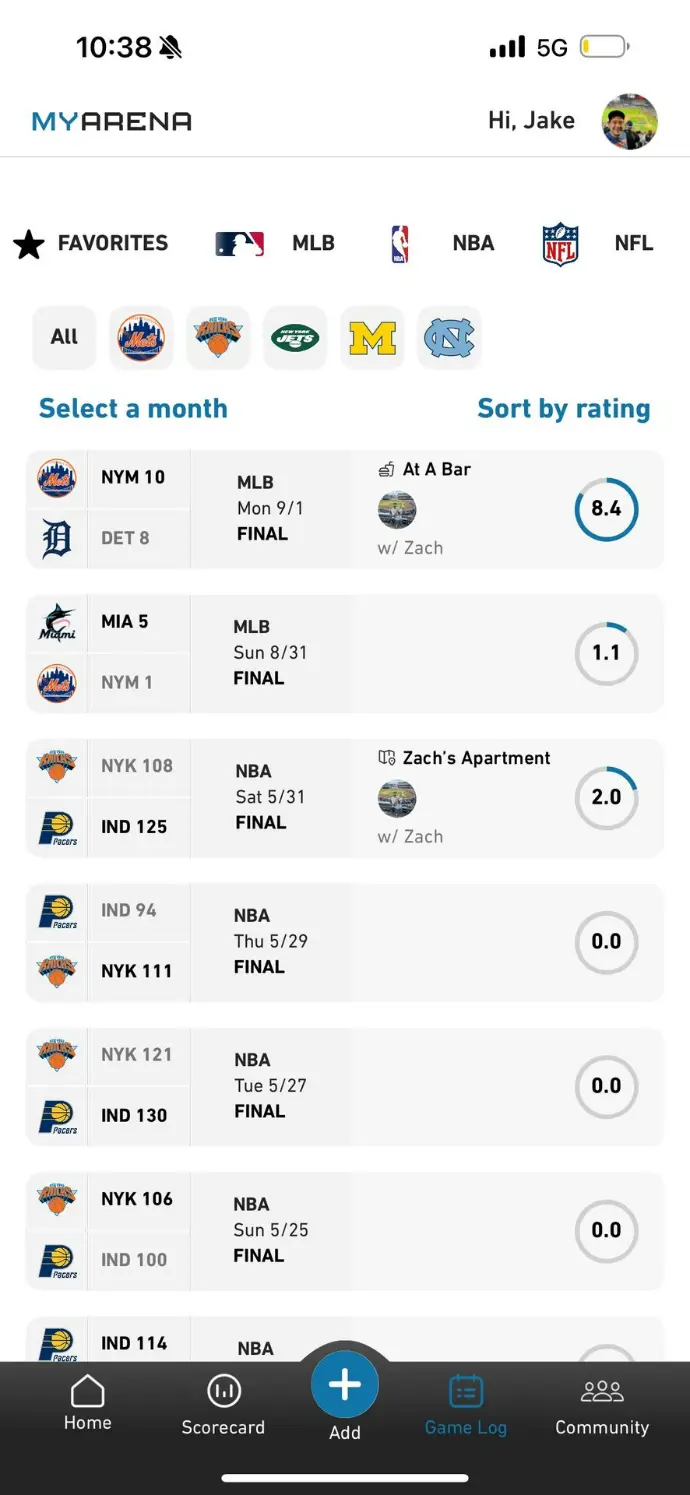Filter by the Knicks team chip
This screenshot has width=690, height=1495.
pyautogui.click(x=218, y=337)
